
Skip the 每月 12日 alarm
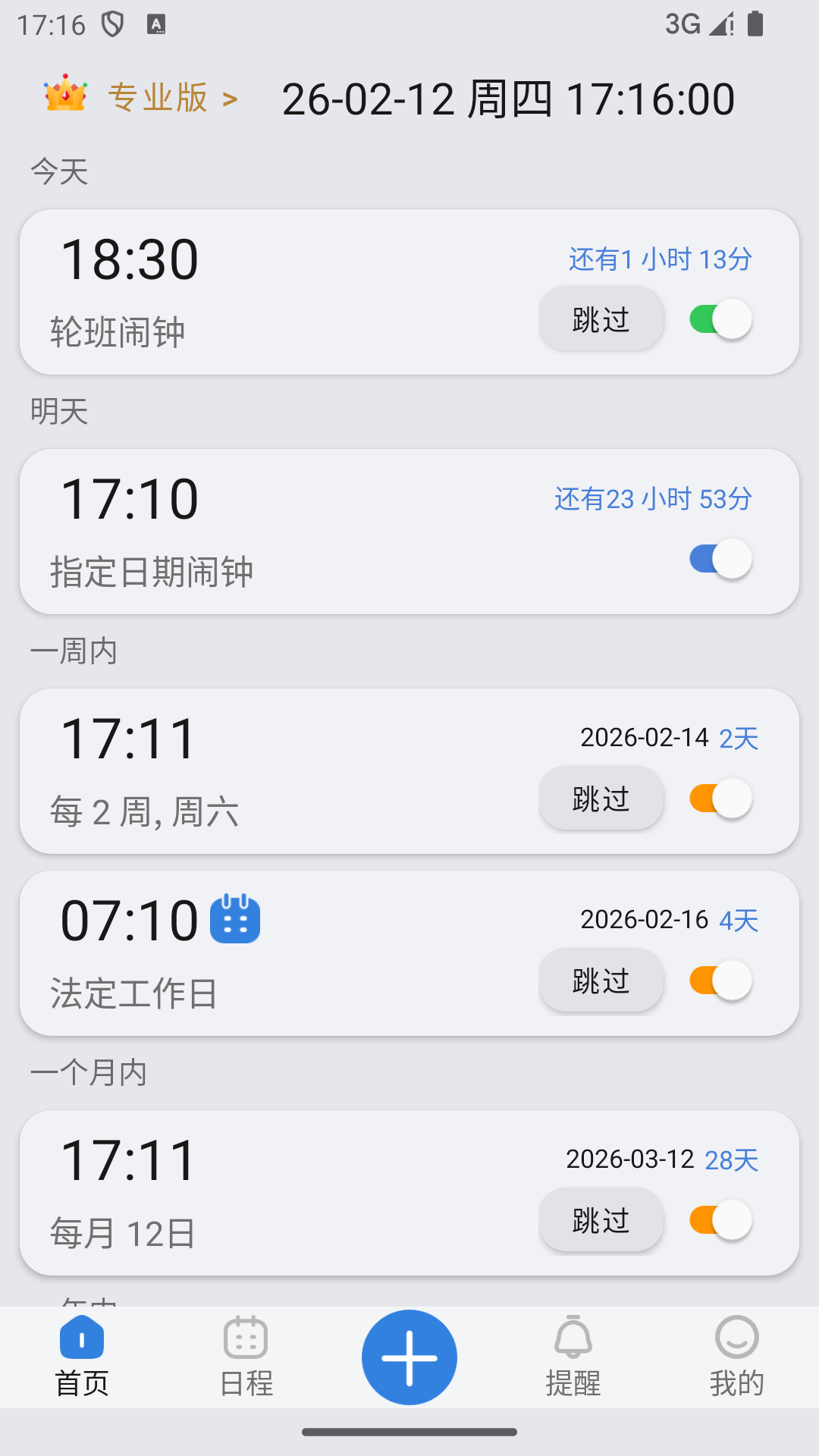601,1220
